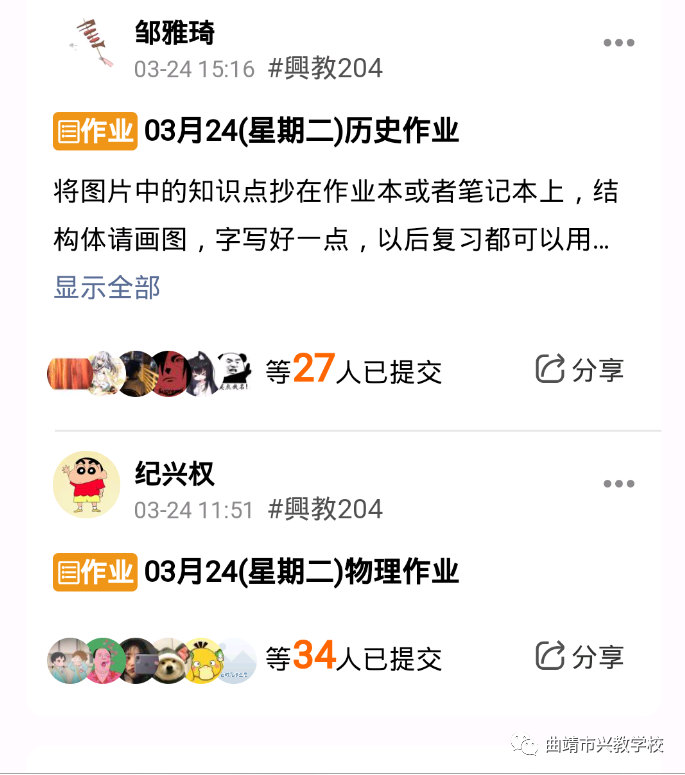This screenshot has height=775, width=685.
Task: Open overflow menu on 邹雅琦's post
Action: coord(618,43)
